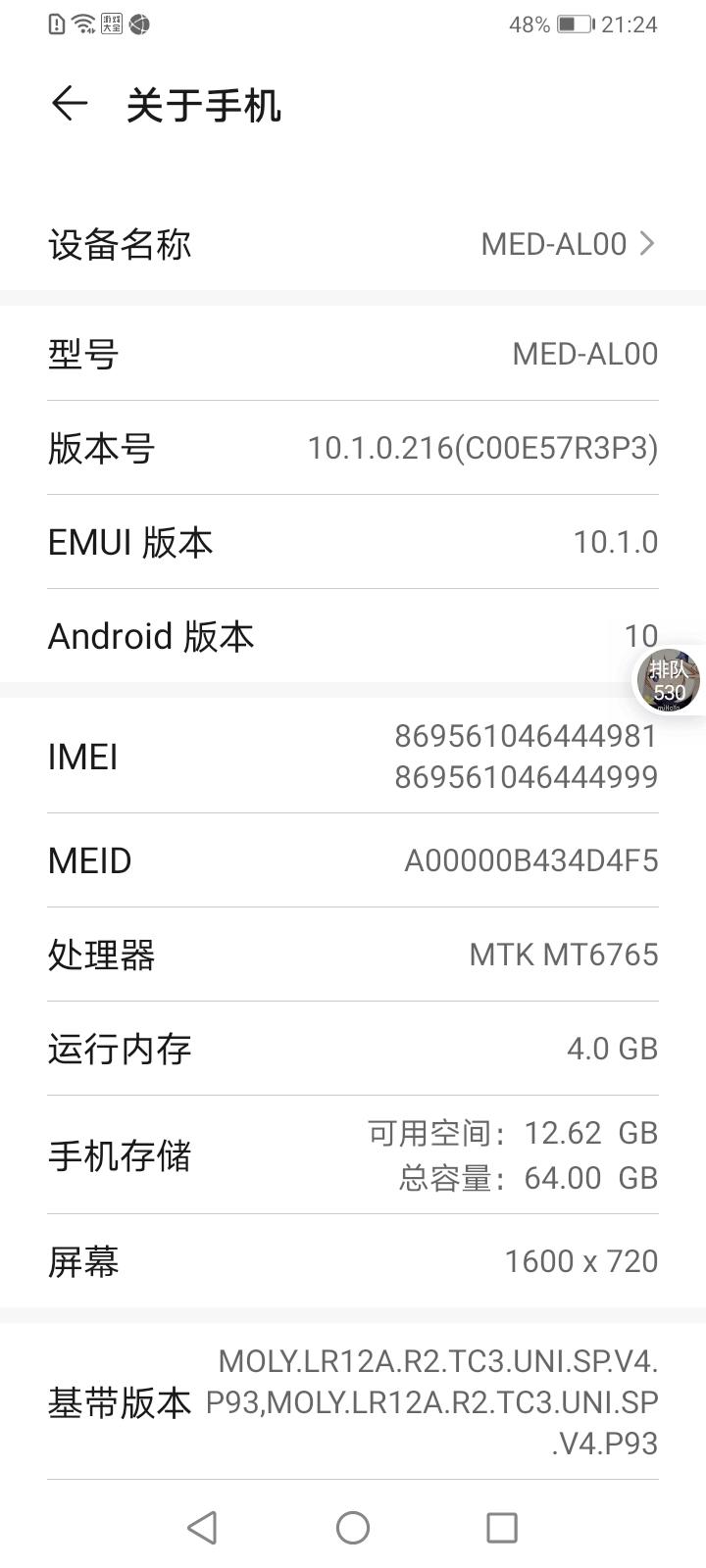Tap the recents square navigation button
Image resolution: width=706 pixels, height=1568 pixels.
pos(501,1527)
